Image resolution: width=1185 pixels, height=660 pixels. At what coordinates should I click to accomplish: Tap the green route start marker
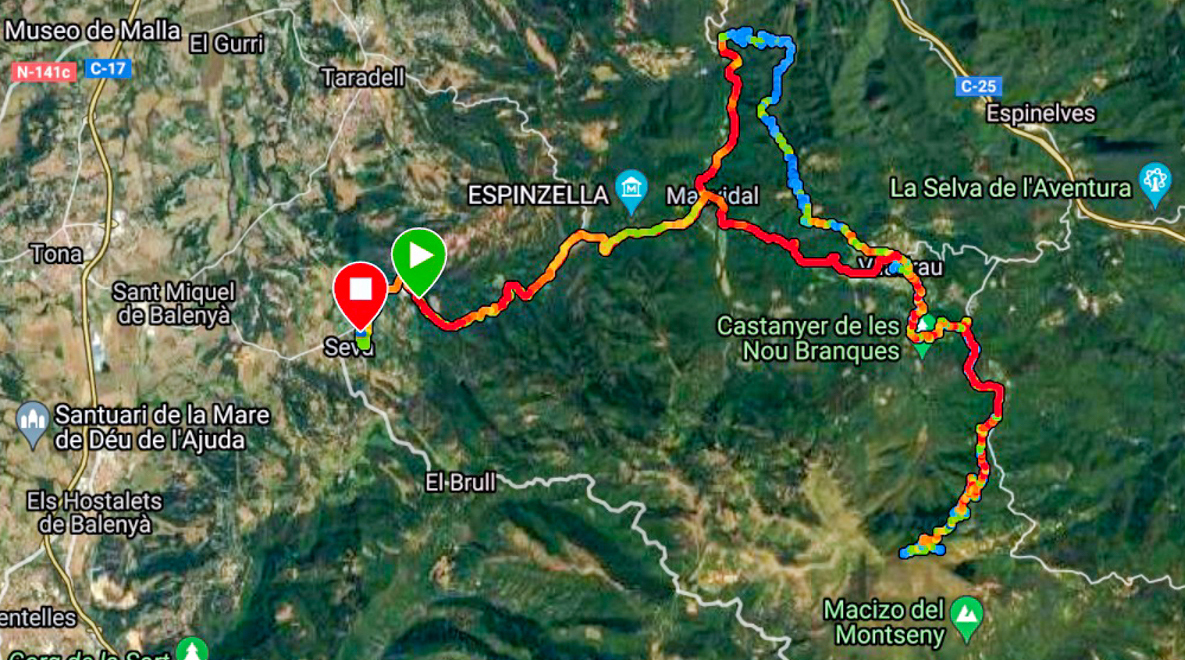[x=418, y=256]
